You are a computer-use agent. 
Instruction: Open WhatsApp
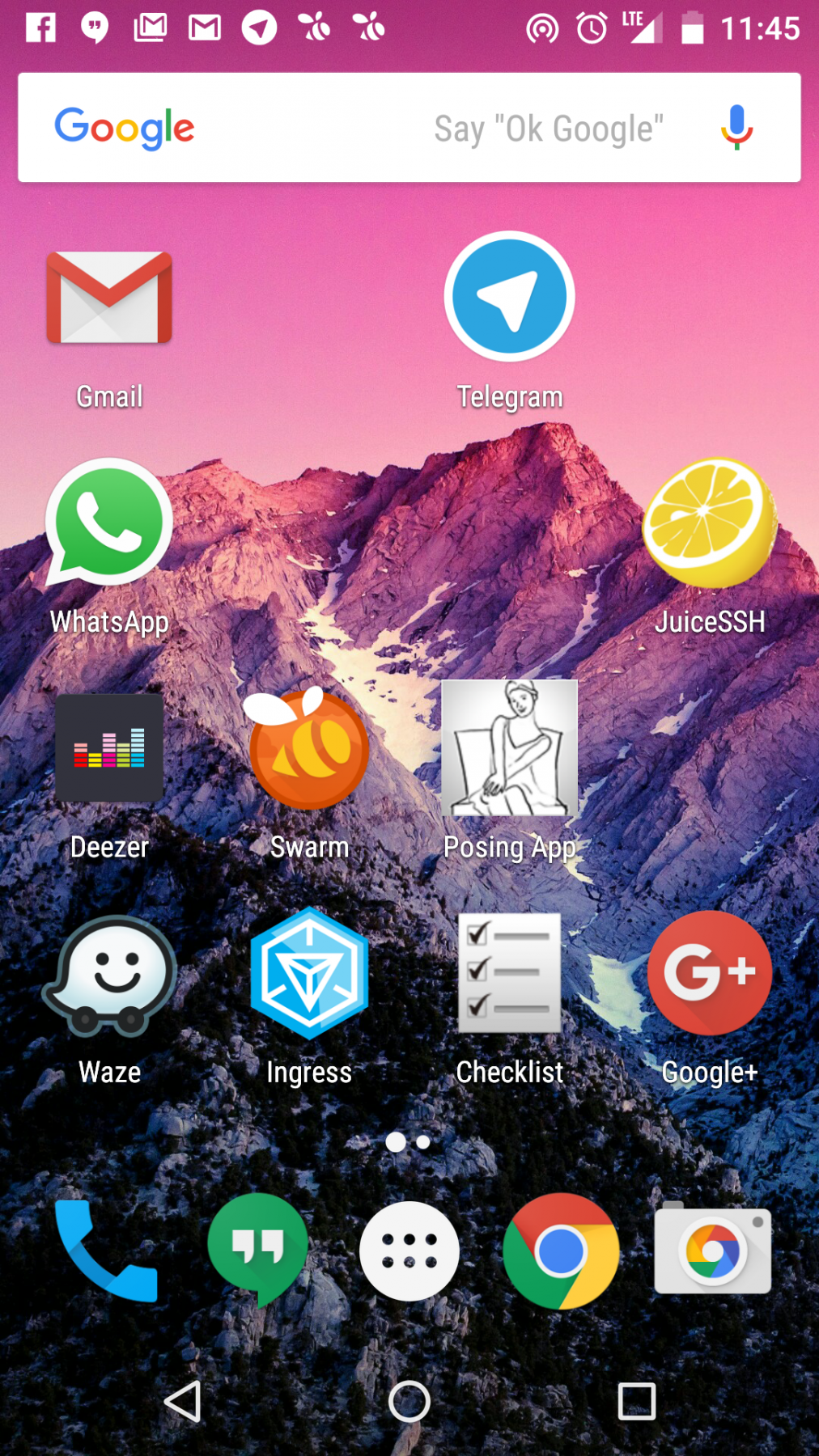click(x=109, y=523)
